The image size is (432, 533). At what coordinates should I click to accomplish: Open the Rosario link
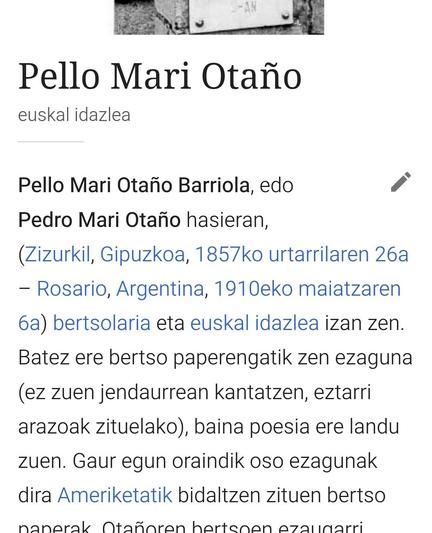pos(72,289)
